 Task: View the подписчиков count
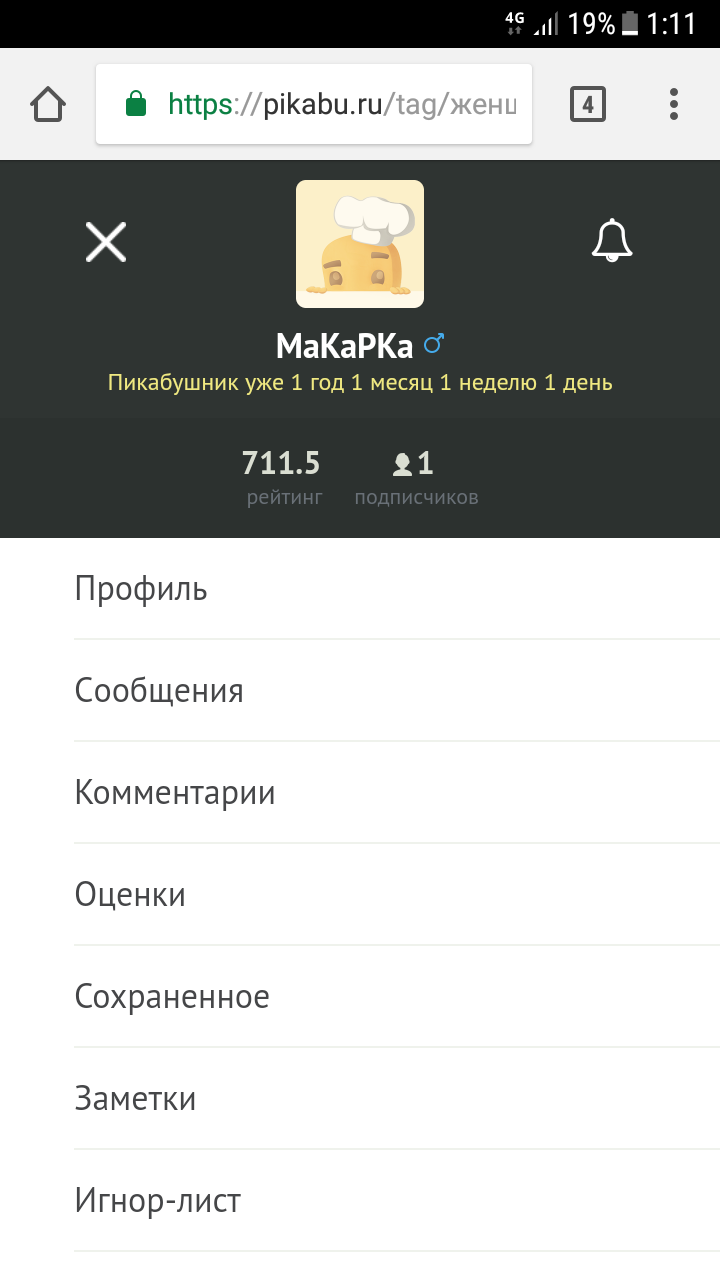pos(416,476)
